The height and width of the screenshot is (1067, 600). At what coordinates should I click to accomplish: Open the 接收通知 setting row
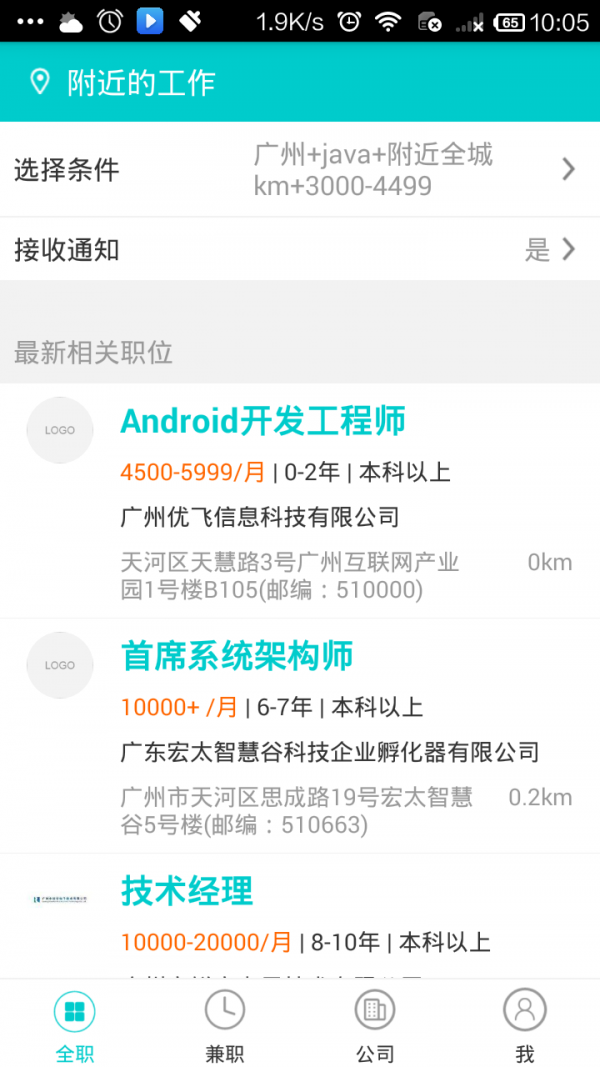pos(300,249)
